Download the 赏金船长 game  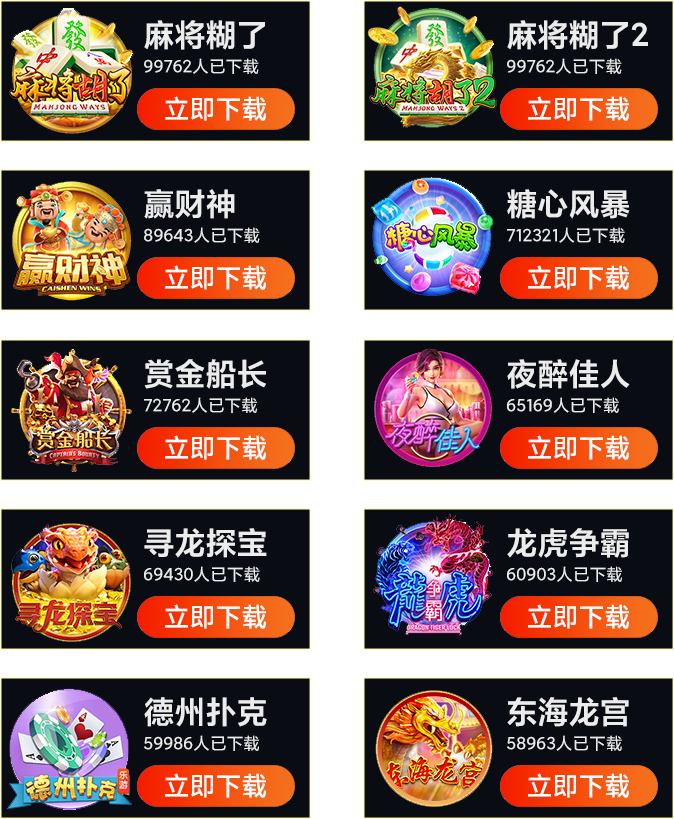point(215,448)
